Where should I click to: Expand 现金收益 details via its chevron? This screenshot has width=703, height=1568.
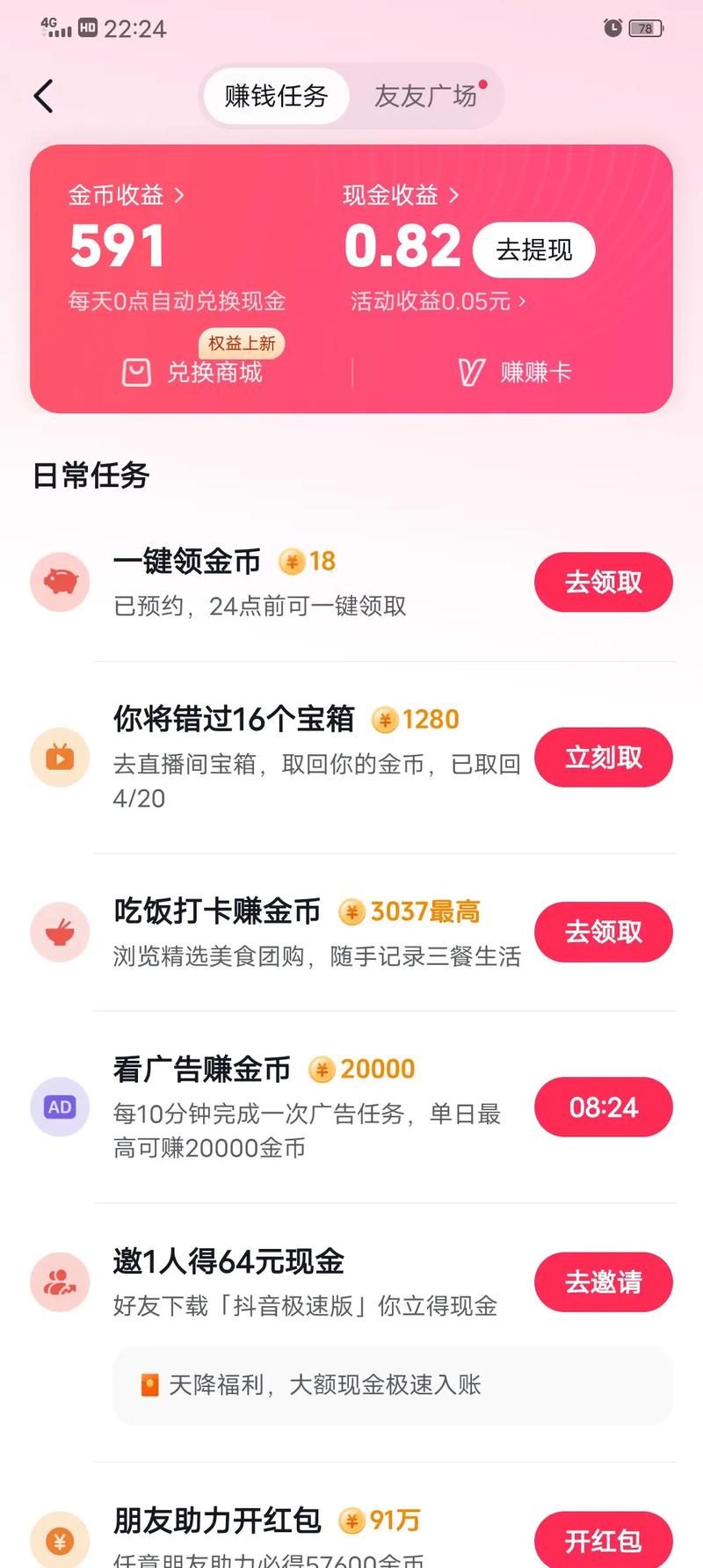(x=455, y=195)
